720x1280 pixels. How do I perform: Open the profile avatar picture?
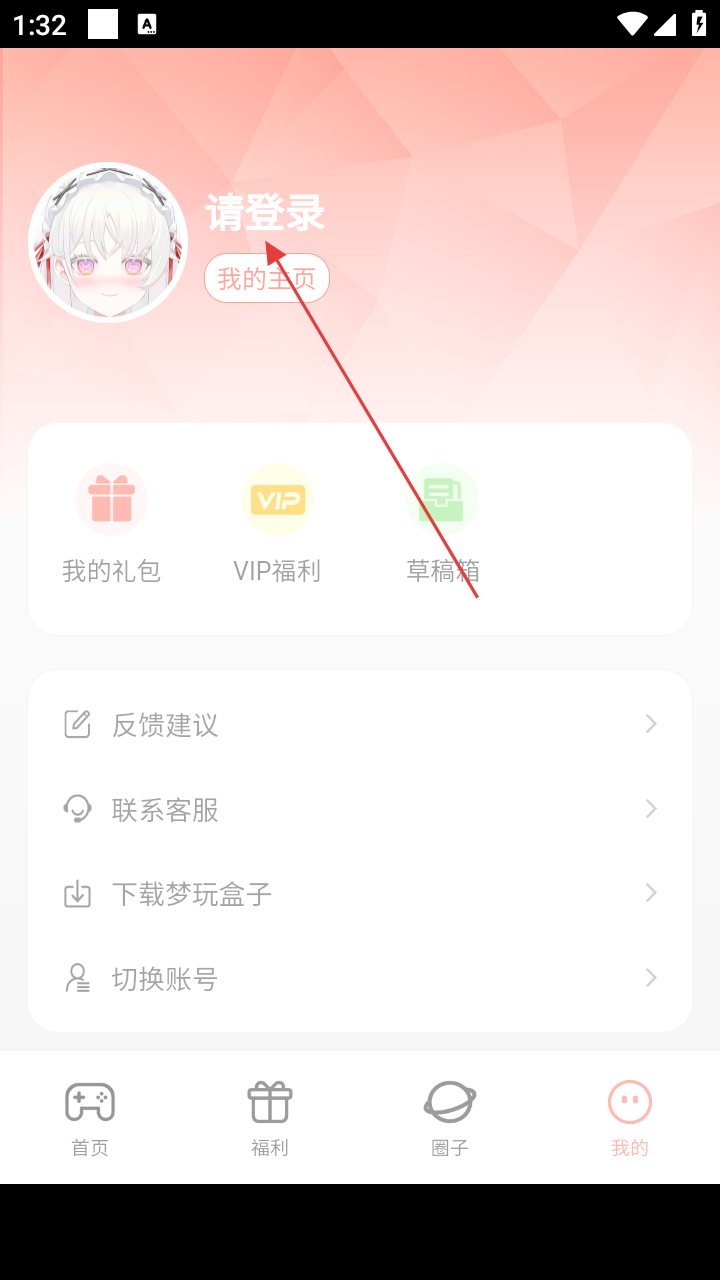108,242
